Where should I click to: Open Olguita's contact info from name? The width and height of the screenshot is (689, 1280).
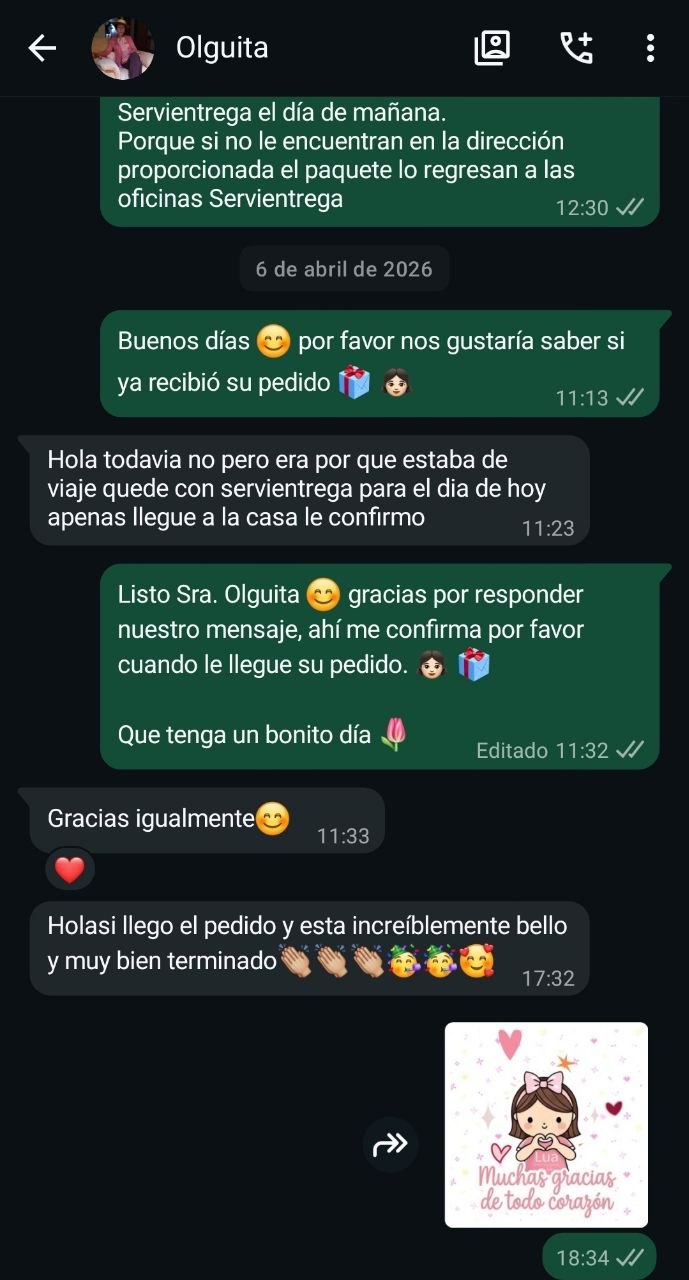click(222, 48)
